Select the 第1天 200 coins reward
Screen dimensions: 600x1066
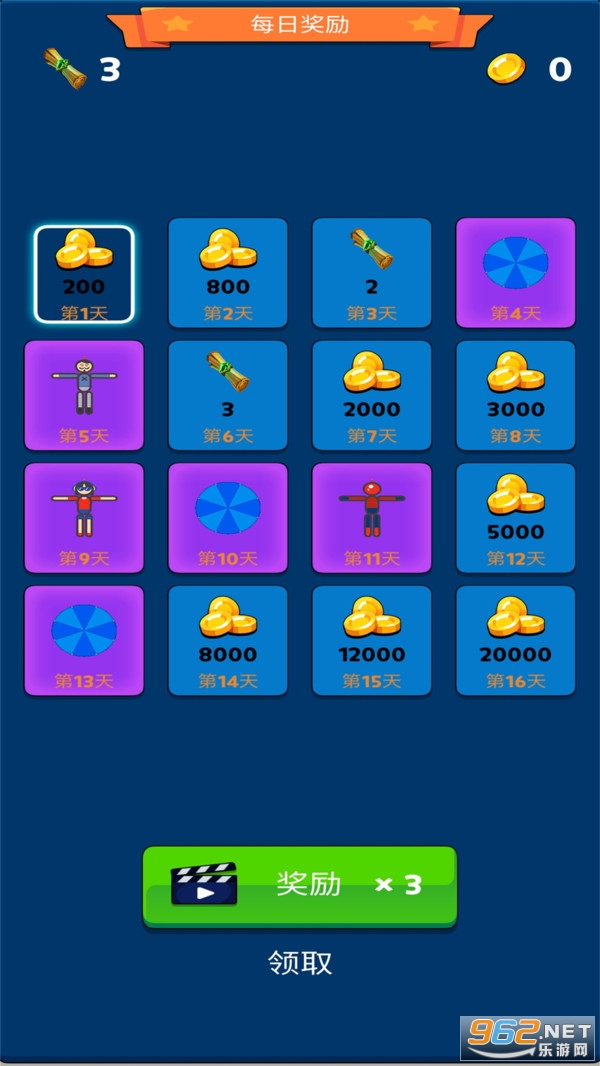(84, 274)
